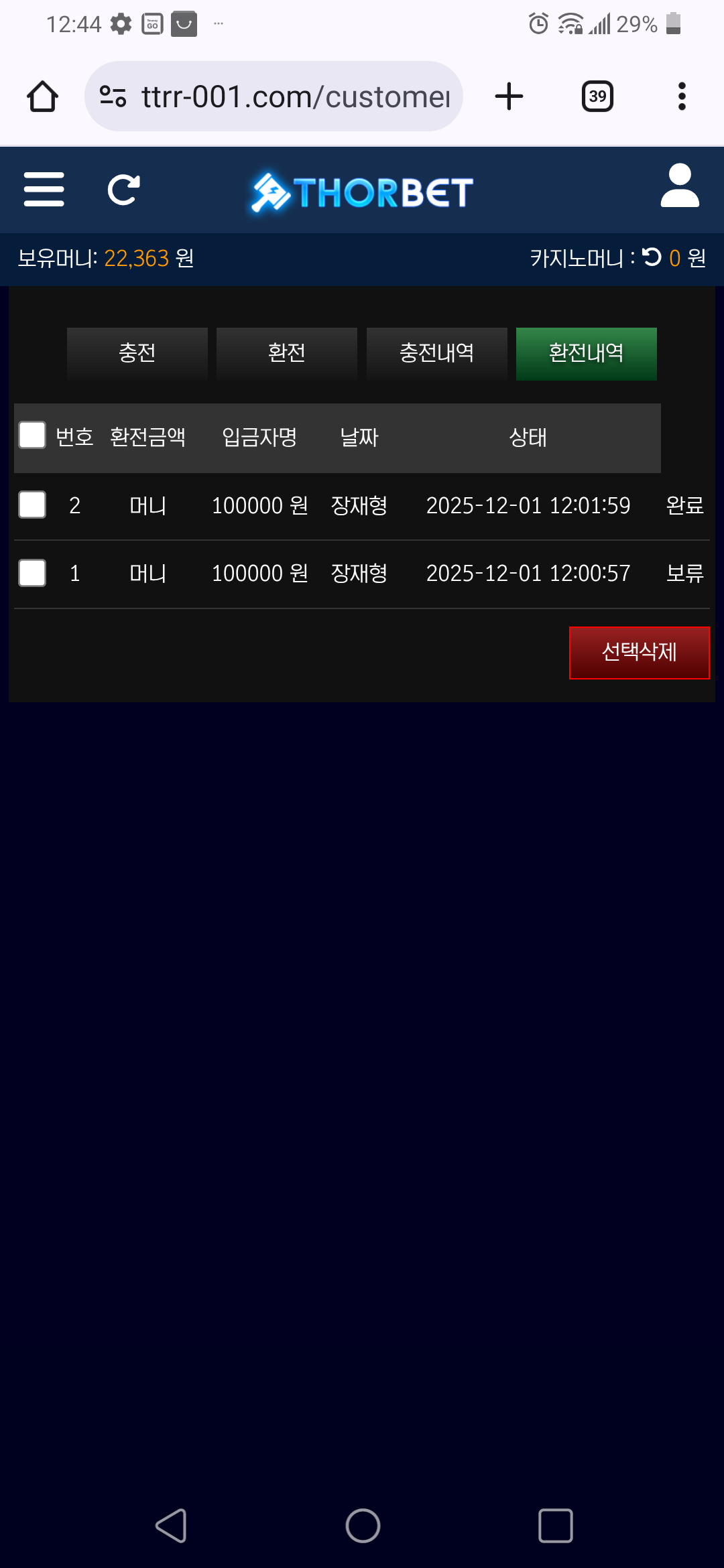Tick the checkbox for withdrawal row 2

click(x=32, y=505)
